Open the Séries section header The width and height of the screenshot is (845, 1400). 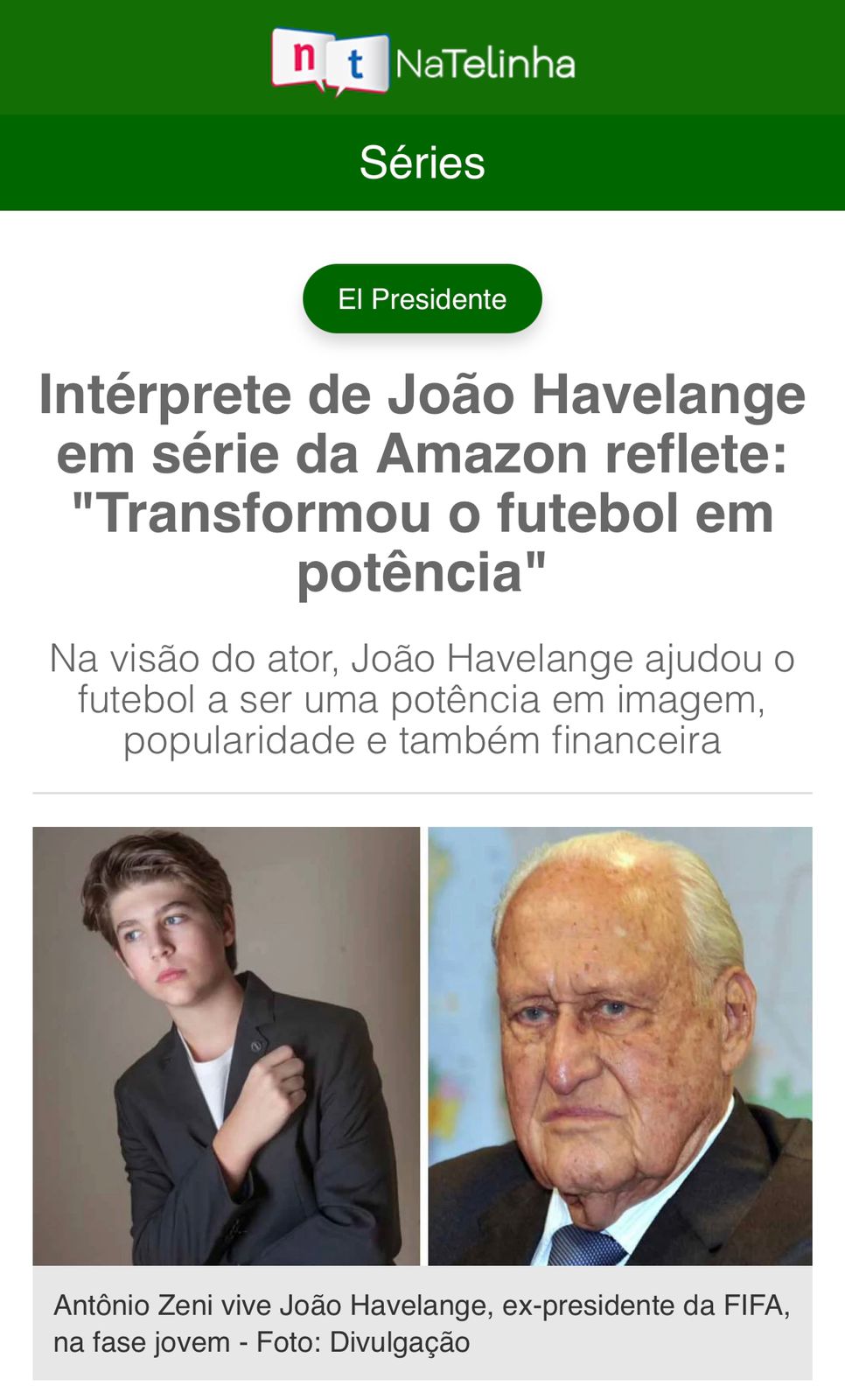coord(422,163)
